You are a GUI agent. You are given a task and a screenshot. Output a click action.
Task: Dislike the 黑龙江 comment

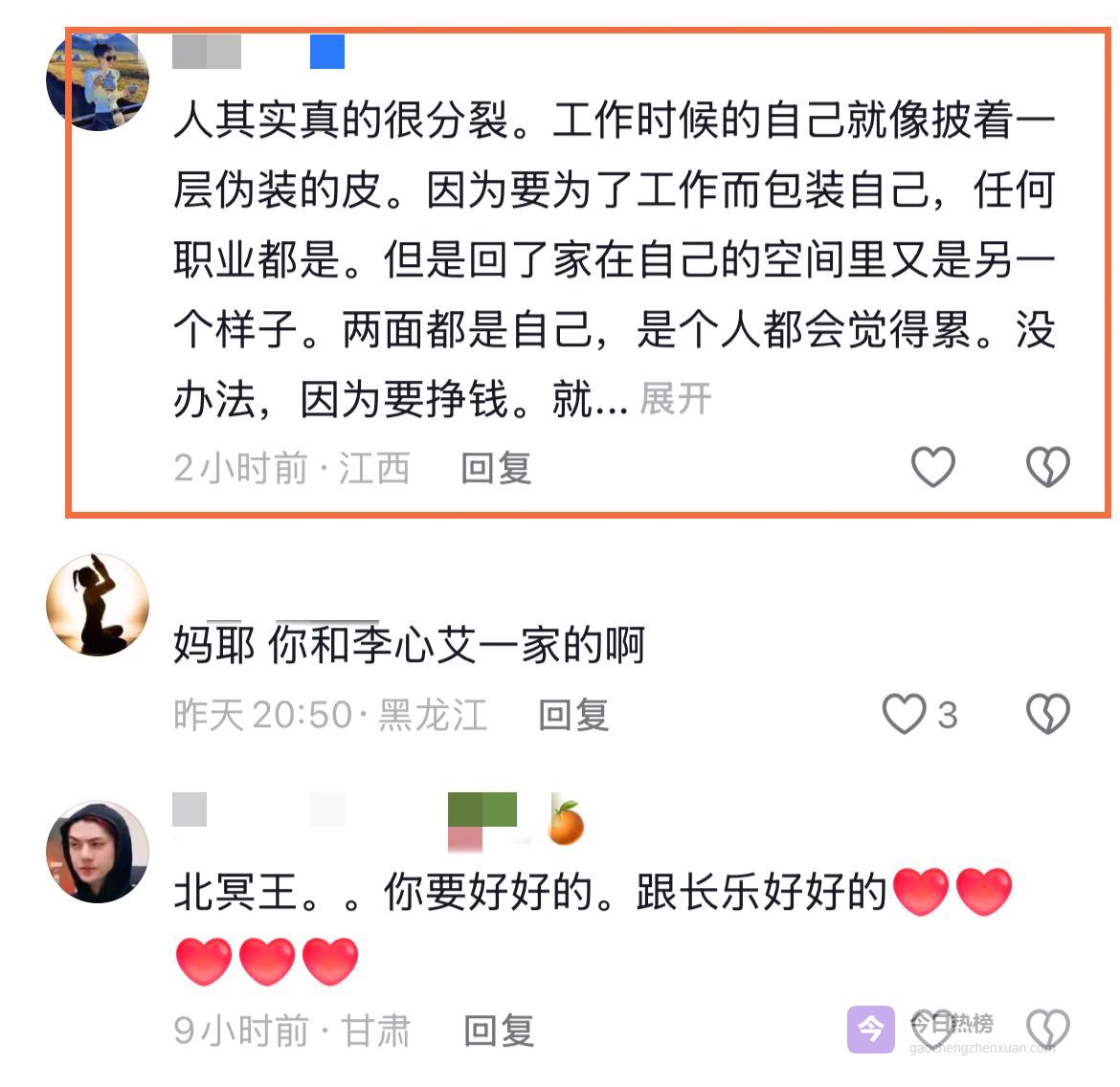1047,714
